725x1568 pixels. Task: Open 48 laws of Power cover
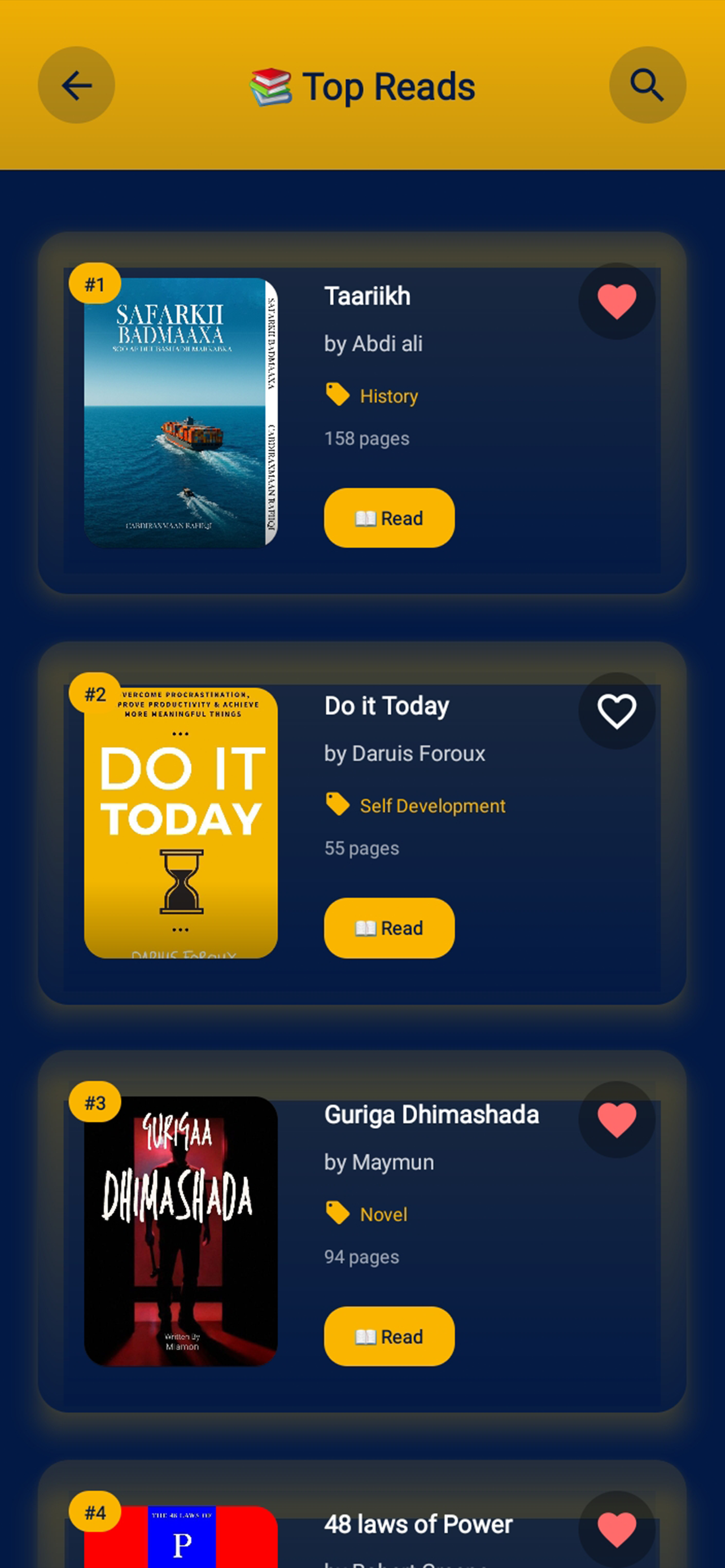[x=181, y=1537]
